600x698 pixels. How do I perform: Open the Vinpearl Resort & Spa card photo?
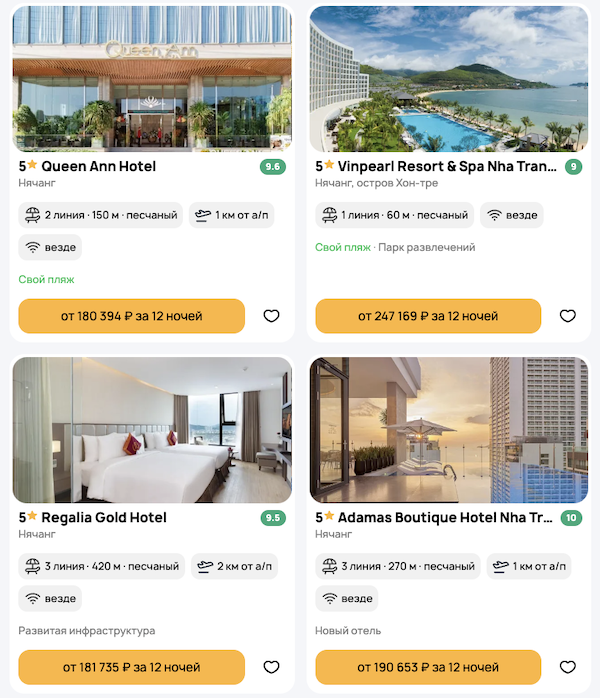pyautogui.click(x=448, y=80)
